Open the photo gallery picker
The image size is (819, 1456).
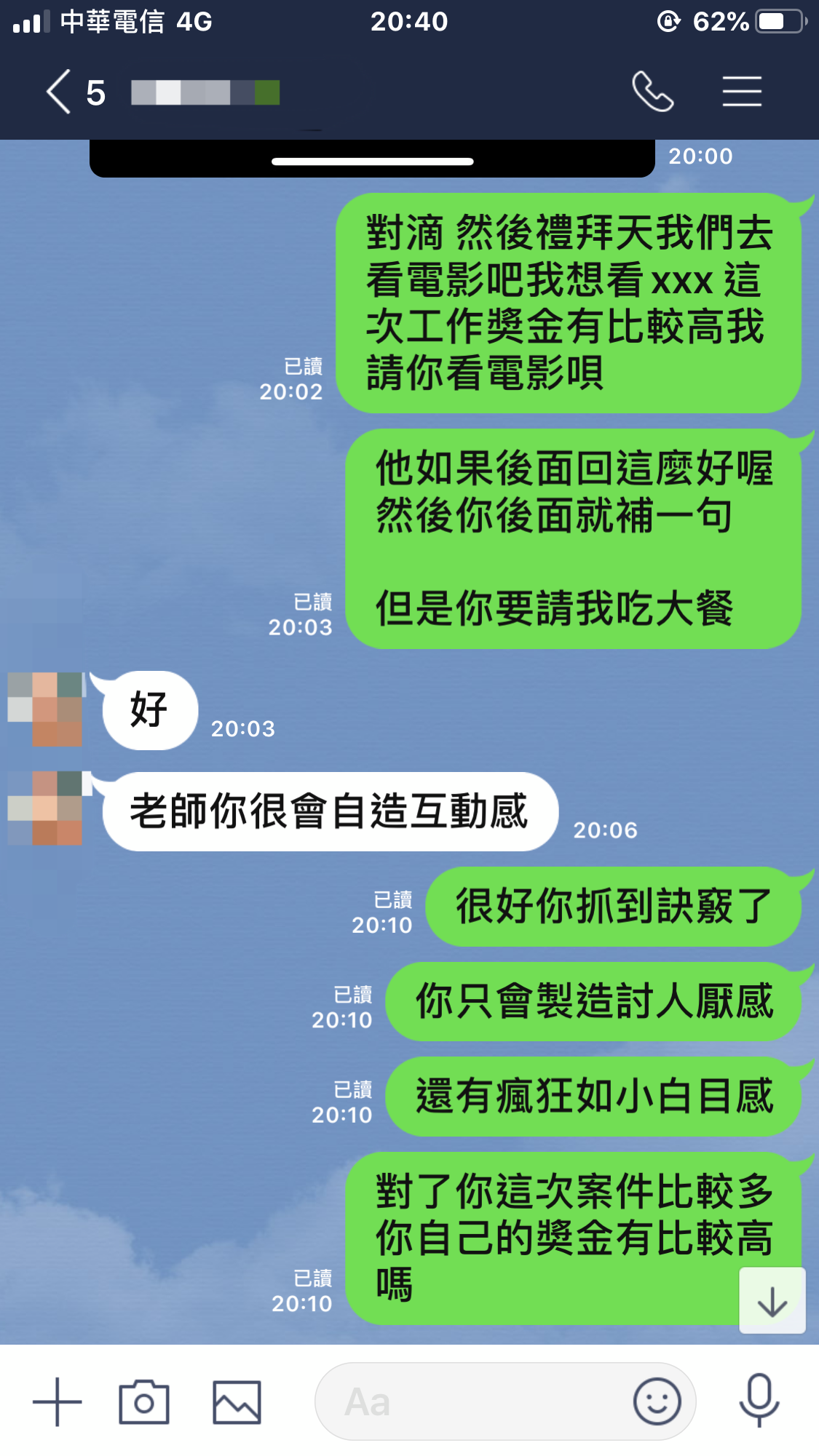coord(237,1401)
